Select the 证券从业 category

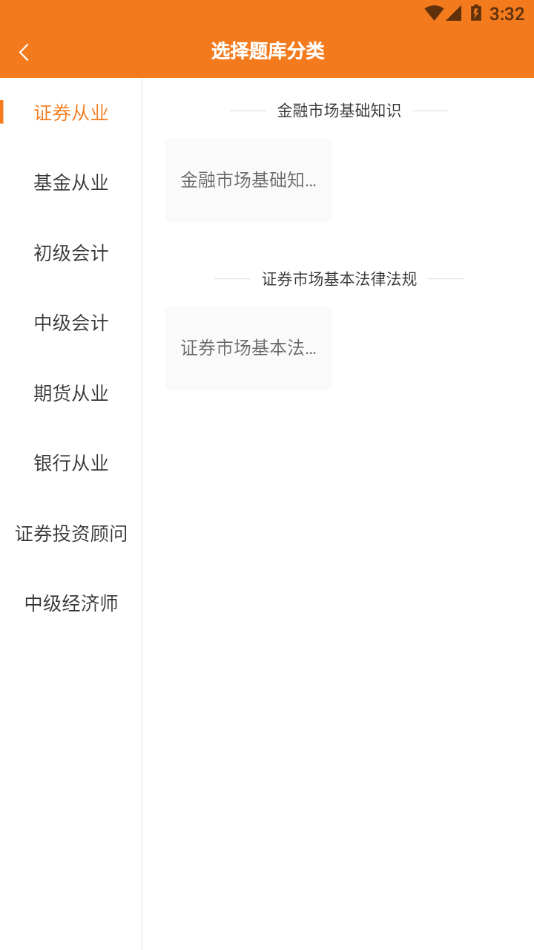click(71, 113)
